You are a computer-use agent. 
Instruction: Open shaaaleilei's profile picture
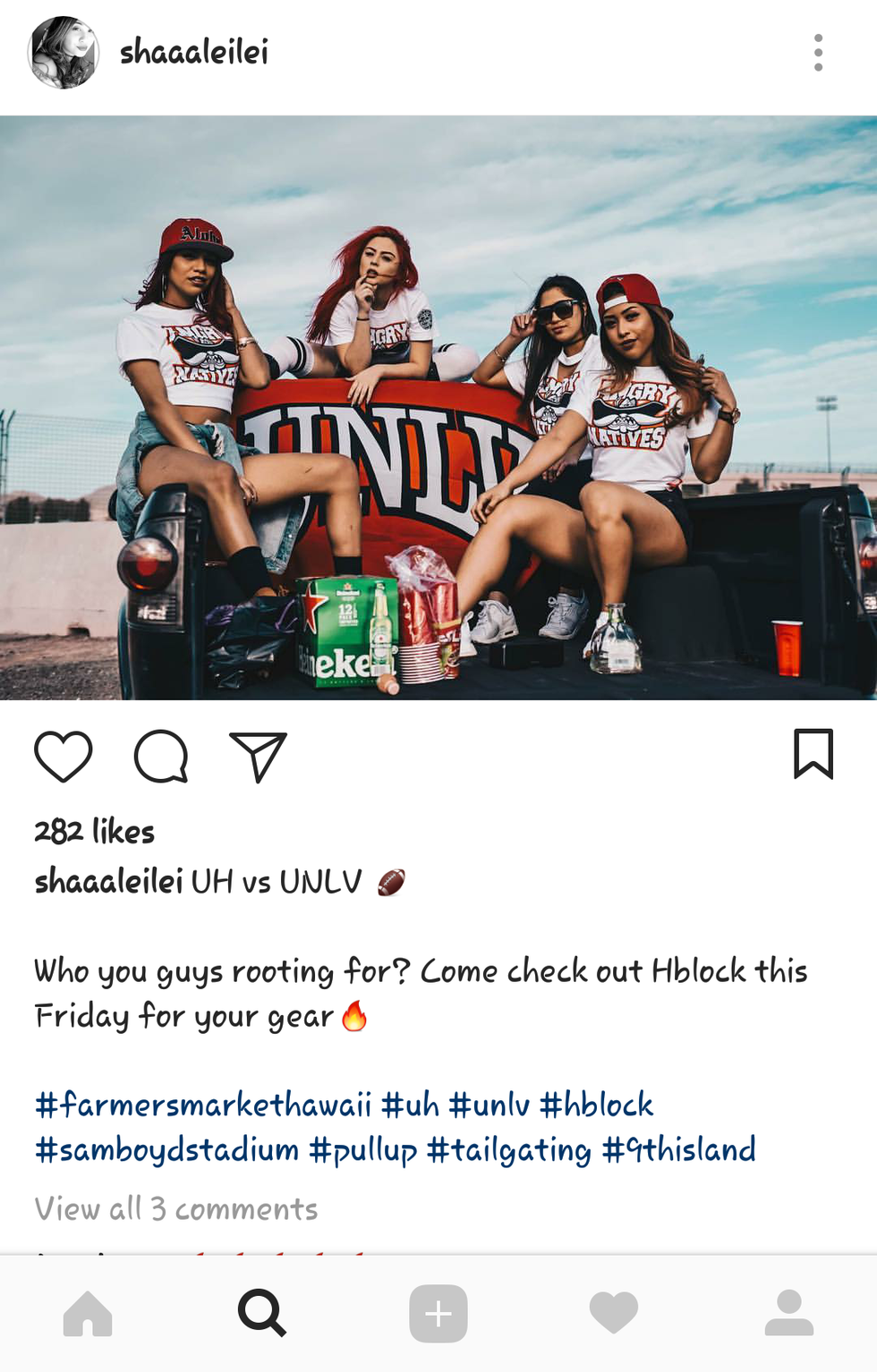[63, 53]
